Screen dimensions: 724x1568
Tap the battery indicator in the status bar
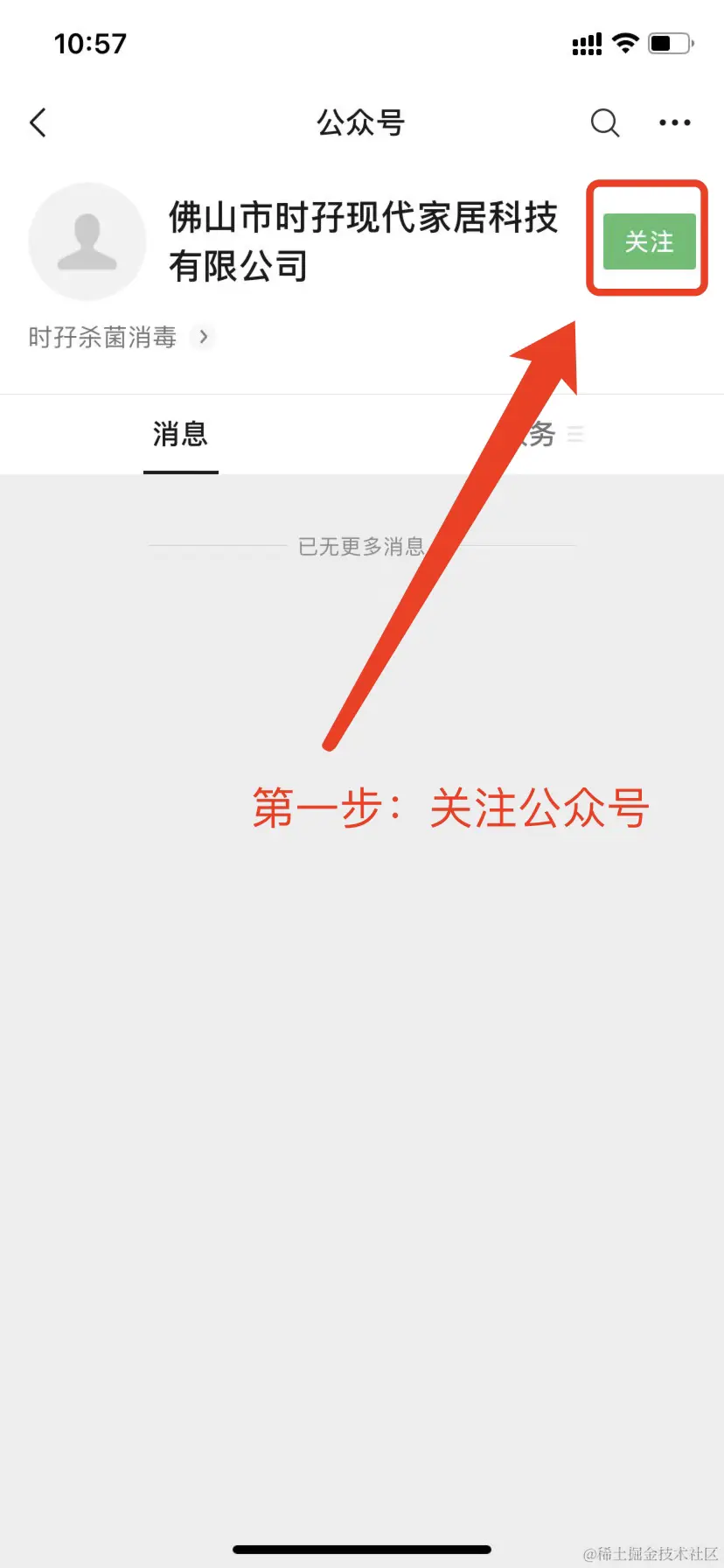click(670, 43)
